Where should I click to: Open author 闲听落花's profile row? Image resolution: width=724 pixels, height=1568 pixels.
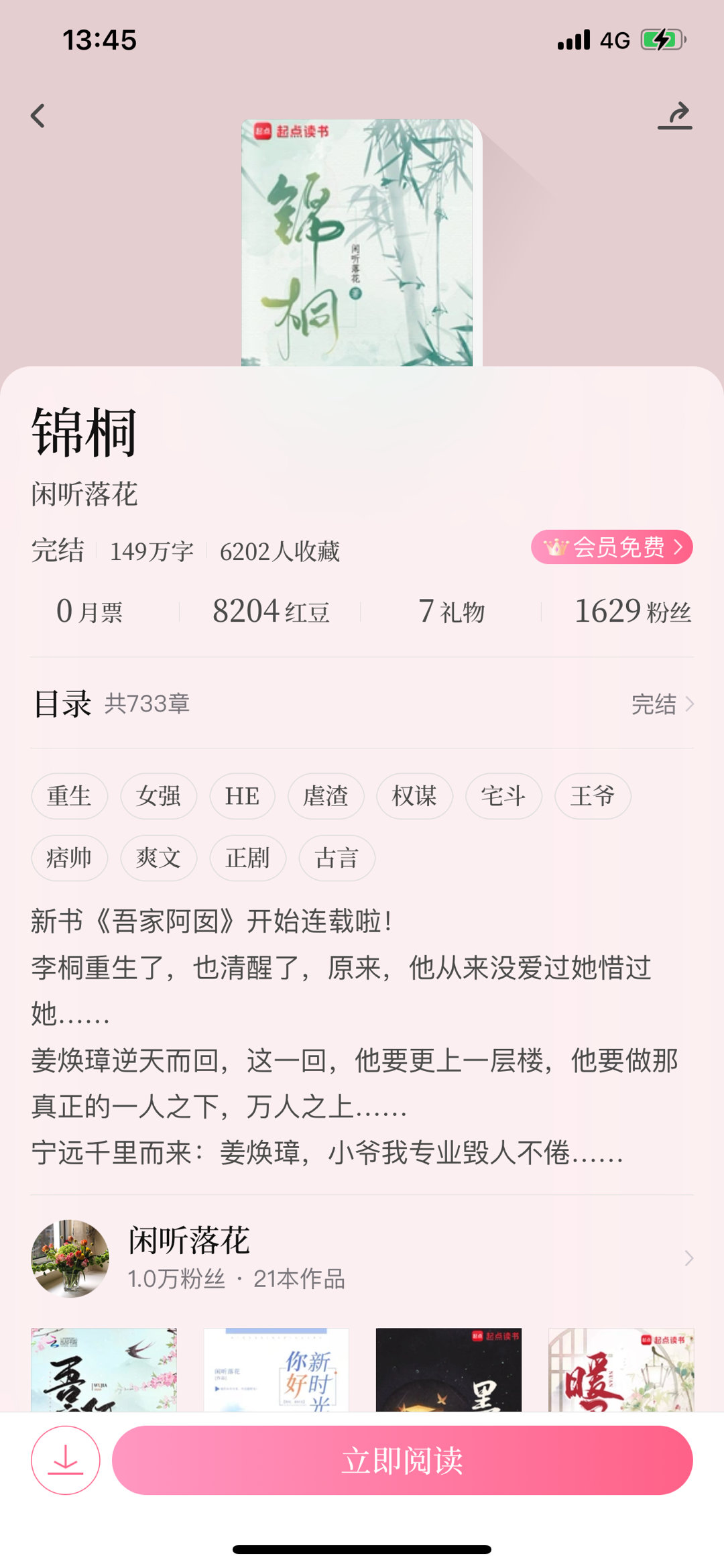click(362, 1258)
